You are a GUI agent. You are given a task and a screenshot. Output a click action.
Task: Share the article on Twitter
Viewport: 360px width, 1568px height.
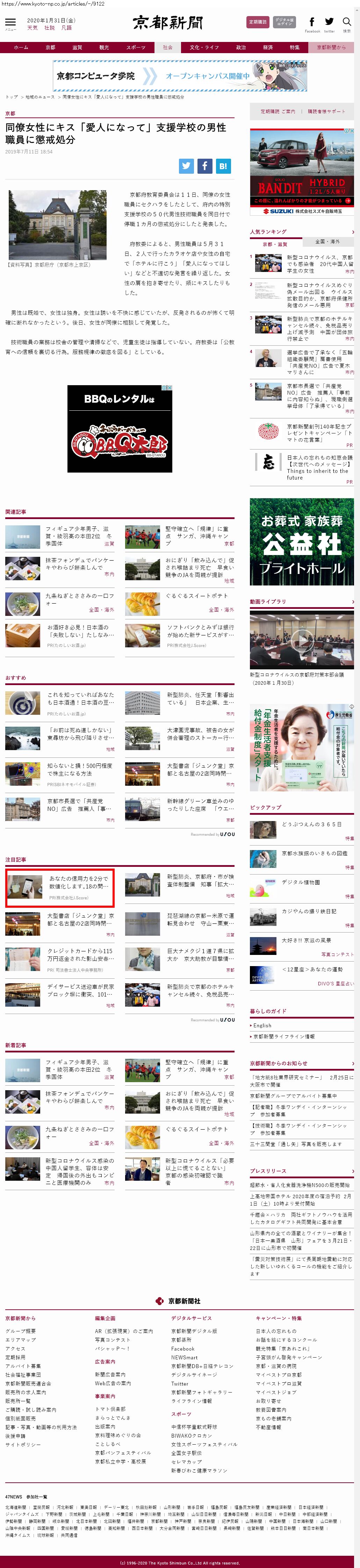pyautogui.click(x=186, y=166)
